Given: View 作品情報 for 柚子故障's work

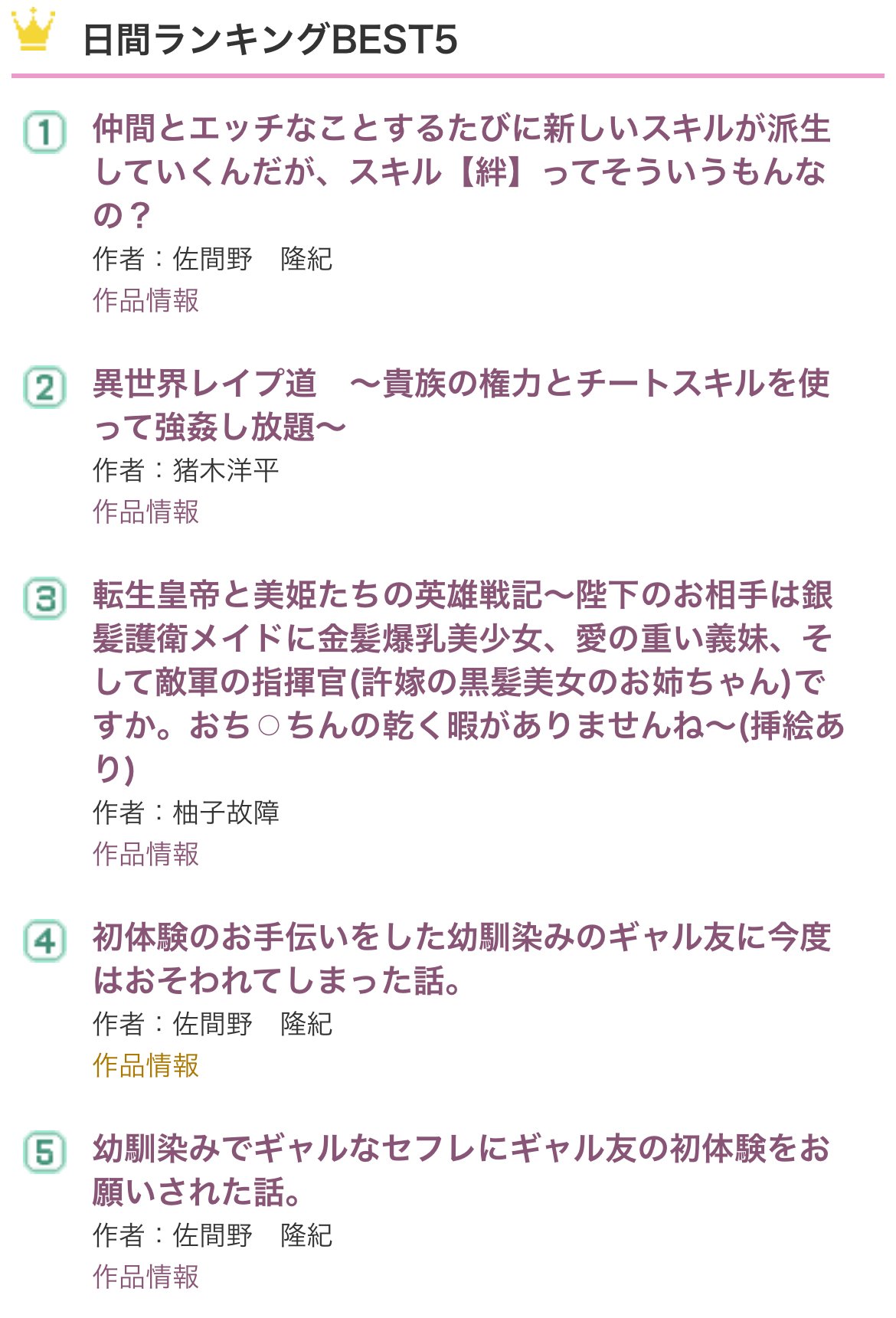Looking at the screenshot, I should [x=146, y=854].
